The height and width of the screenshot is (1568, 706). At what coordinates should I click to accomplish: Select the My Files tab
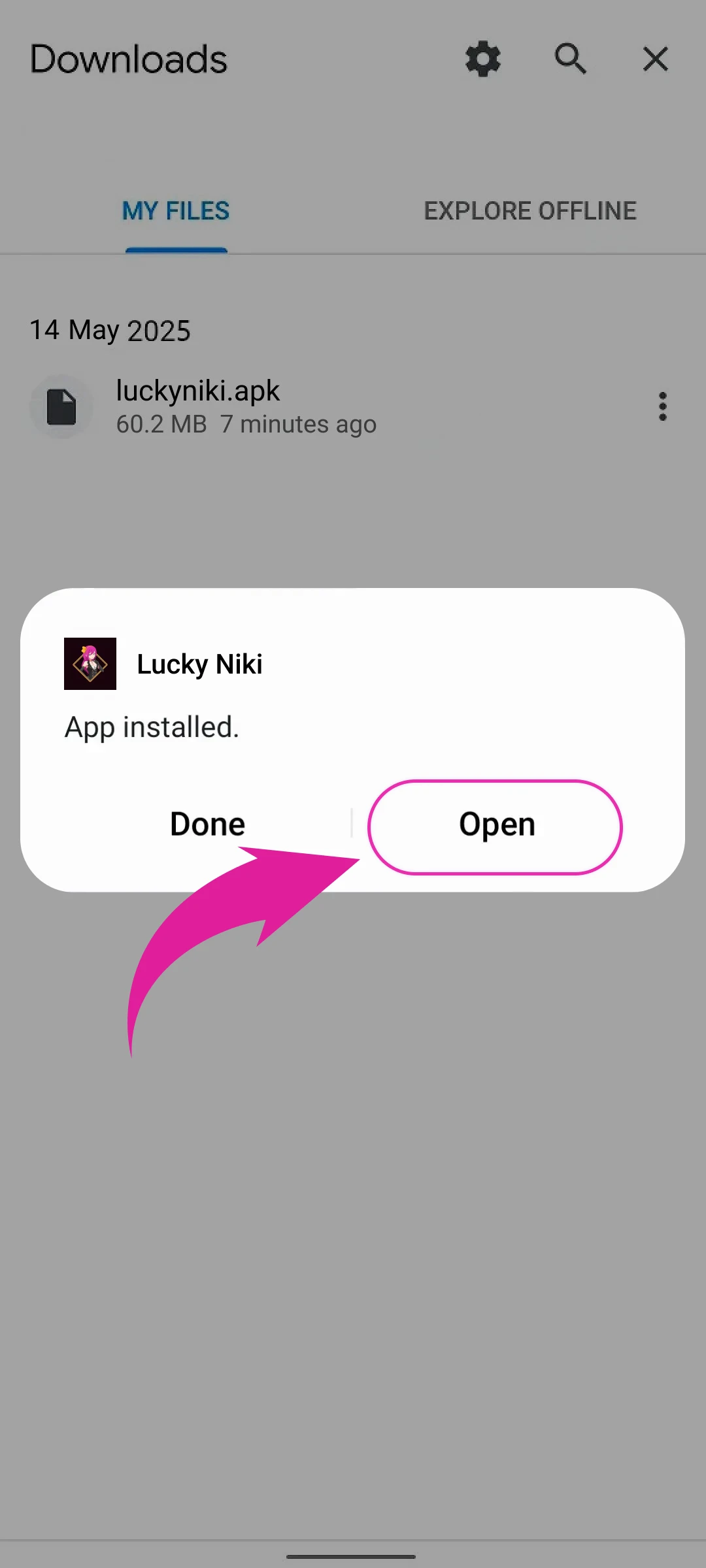pos(176,211)
